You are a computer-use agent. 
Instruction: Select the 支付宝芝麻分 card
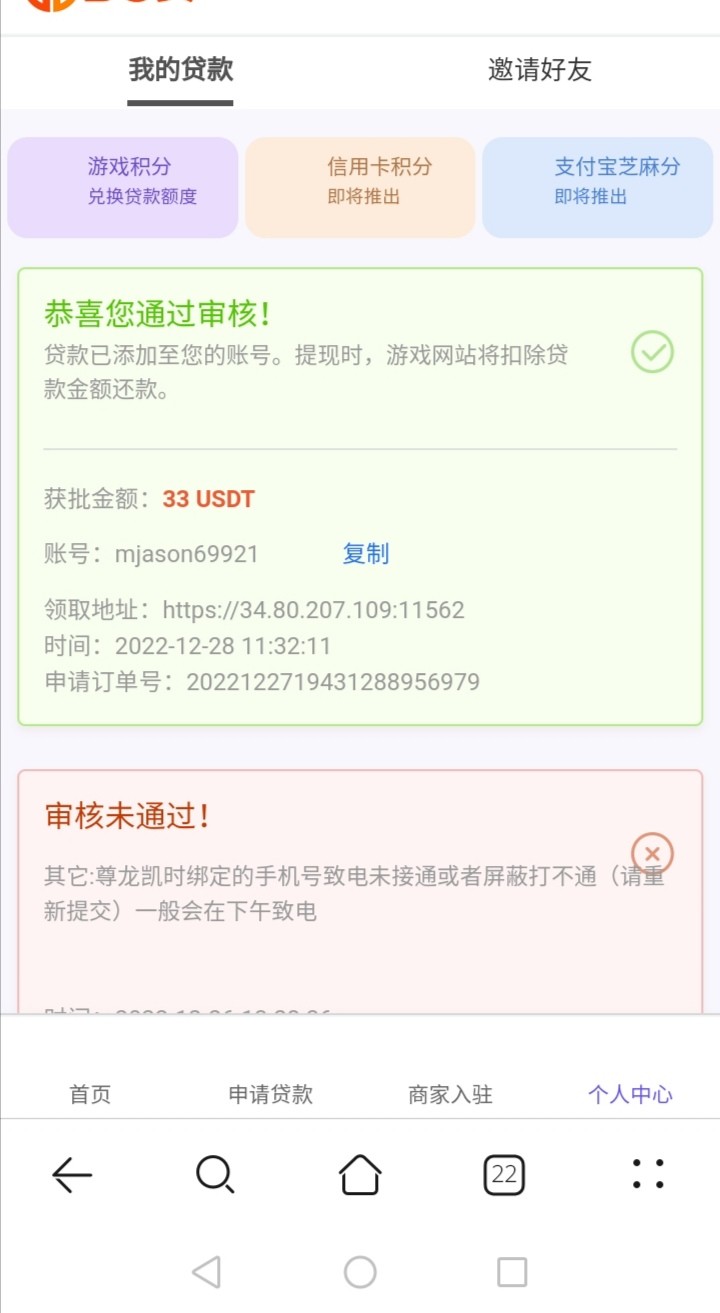point(597,187)
